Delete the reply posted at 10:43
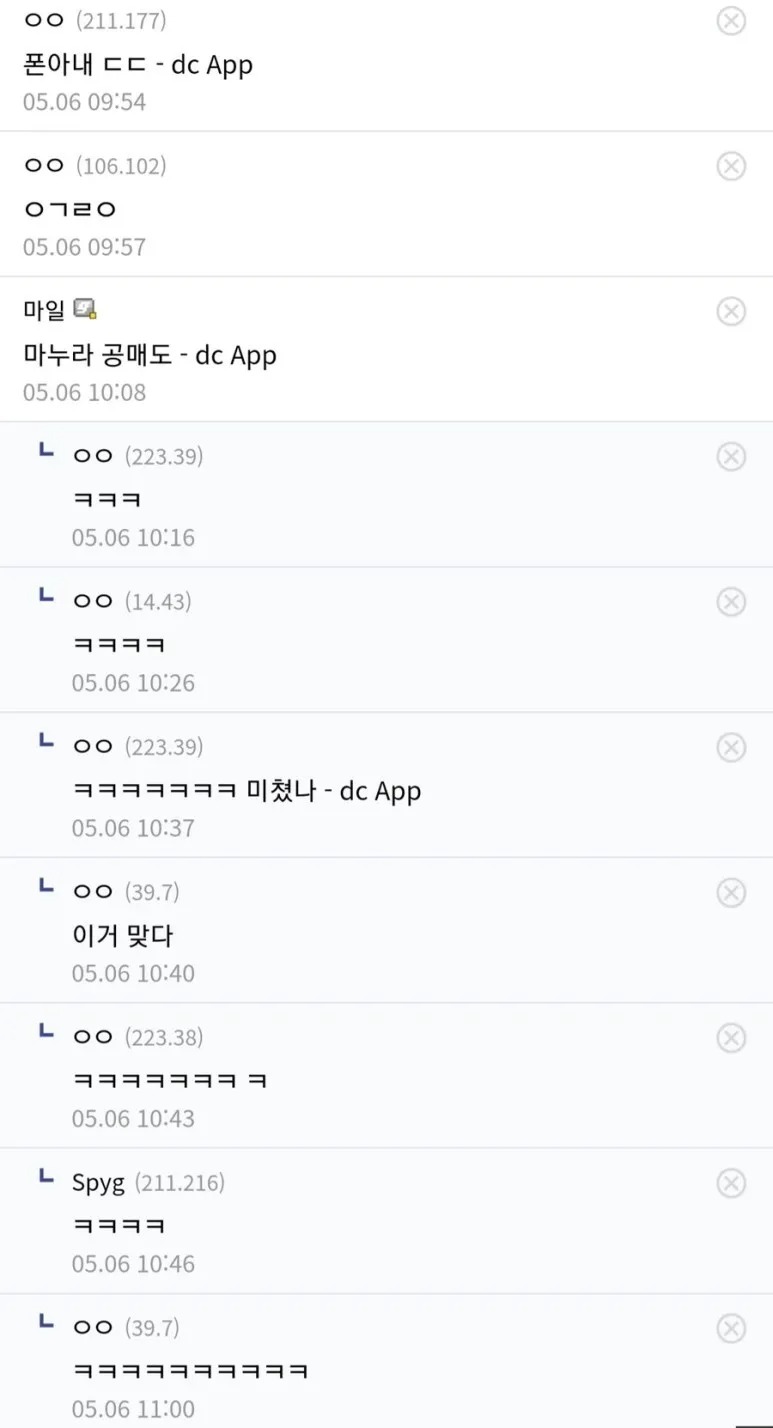Image resolution: width=773 pixels, height=1428 pixels. (x=731, y=1037)
